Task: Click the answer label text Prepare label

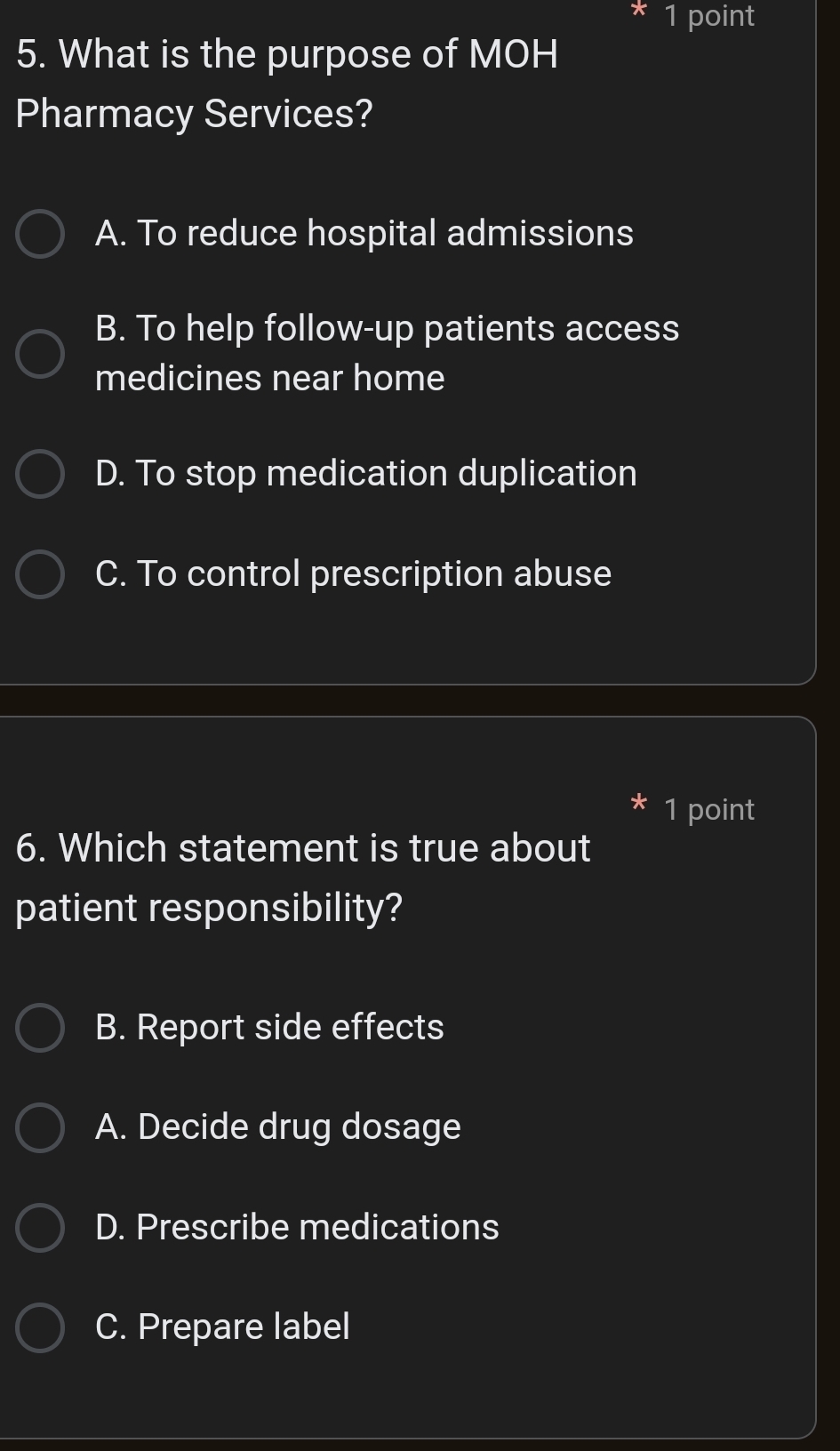Action: point(221,1327)
